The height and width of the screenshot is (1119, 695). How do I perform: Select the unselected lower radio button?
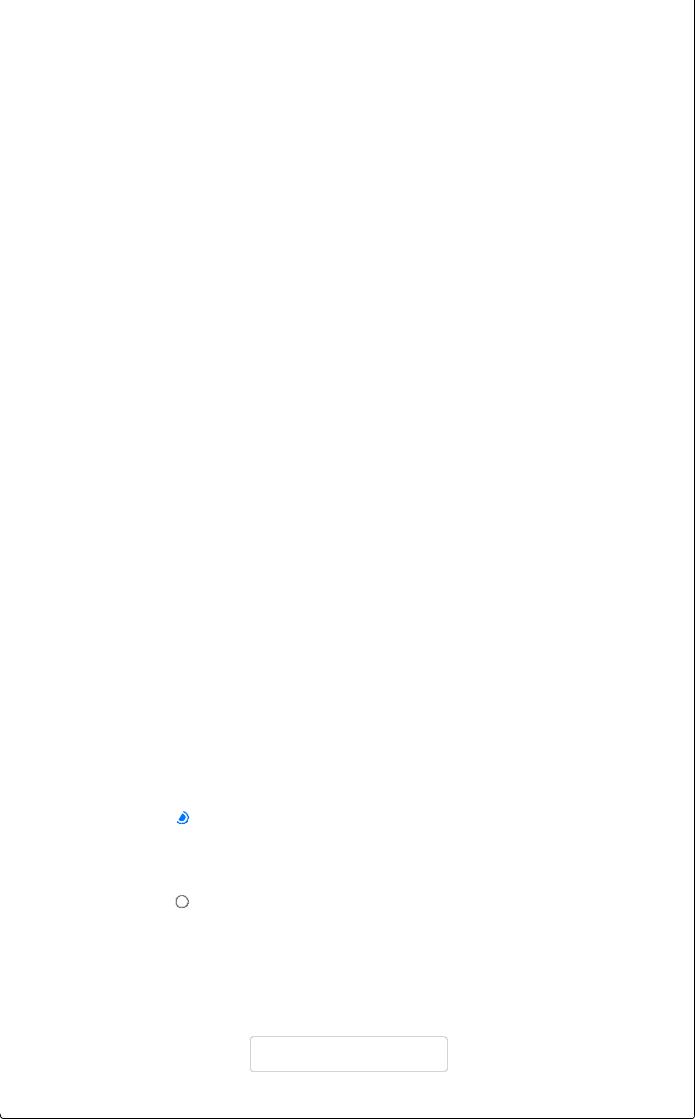[182, 902]
